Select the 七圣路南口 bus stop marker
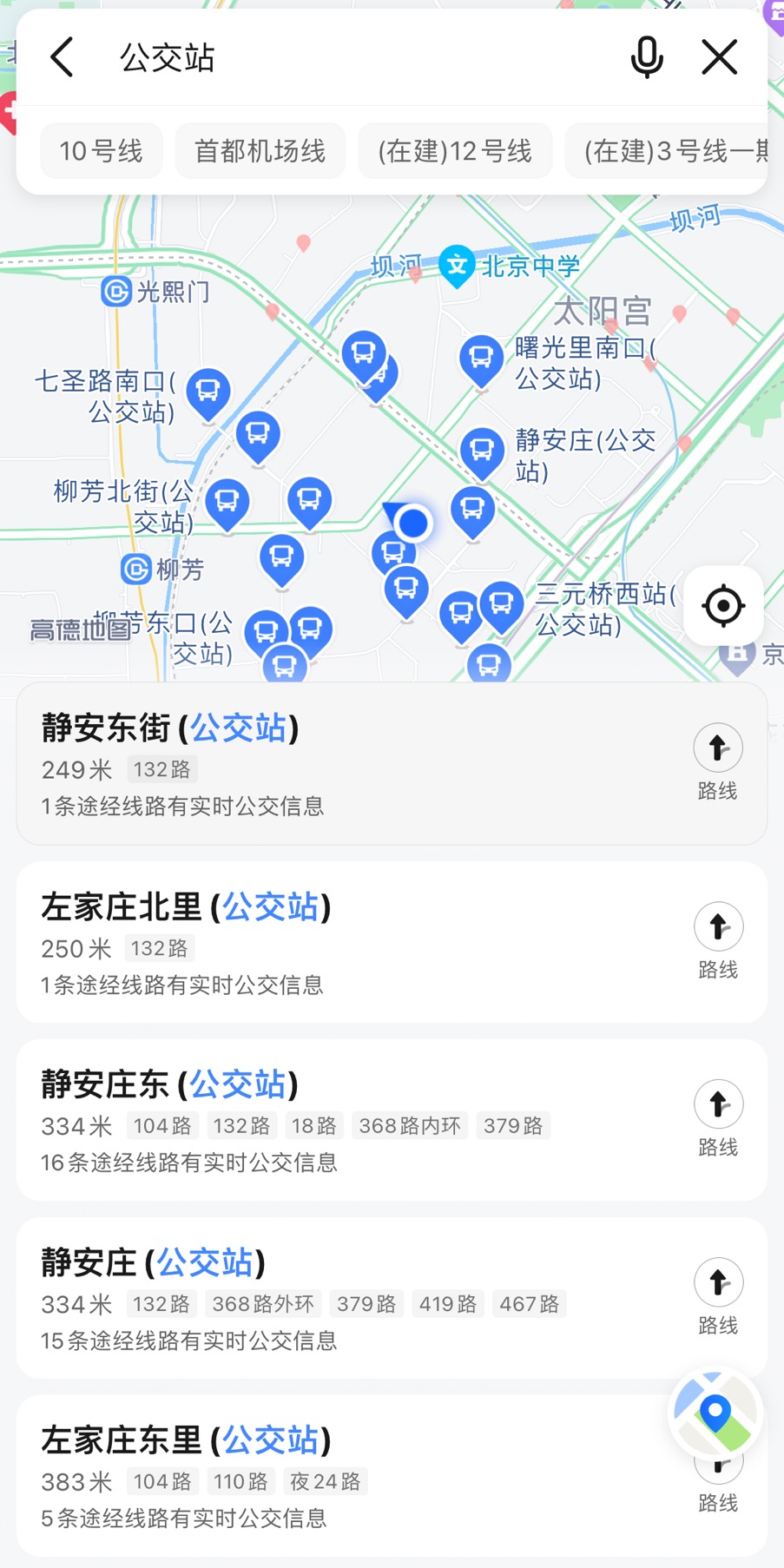 [x=208, y=392]
